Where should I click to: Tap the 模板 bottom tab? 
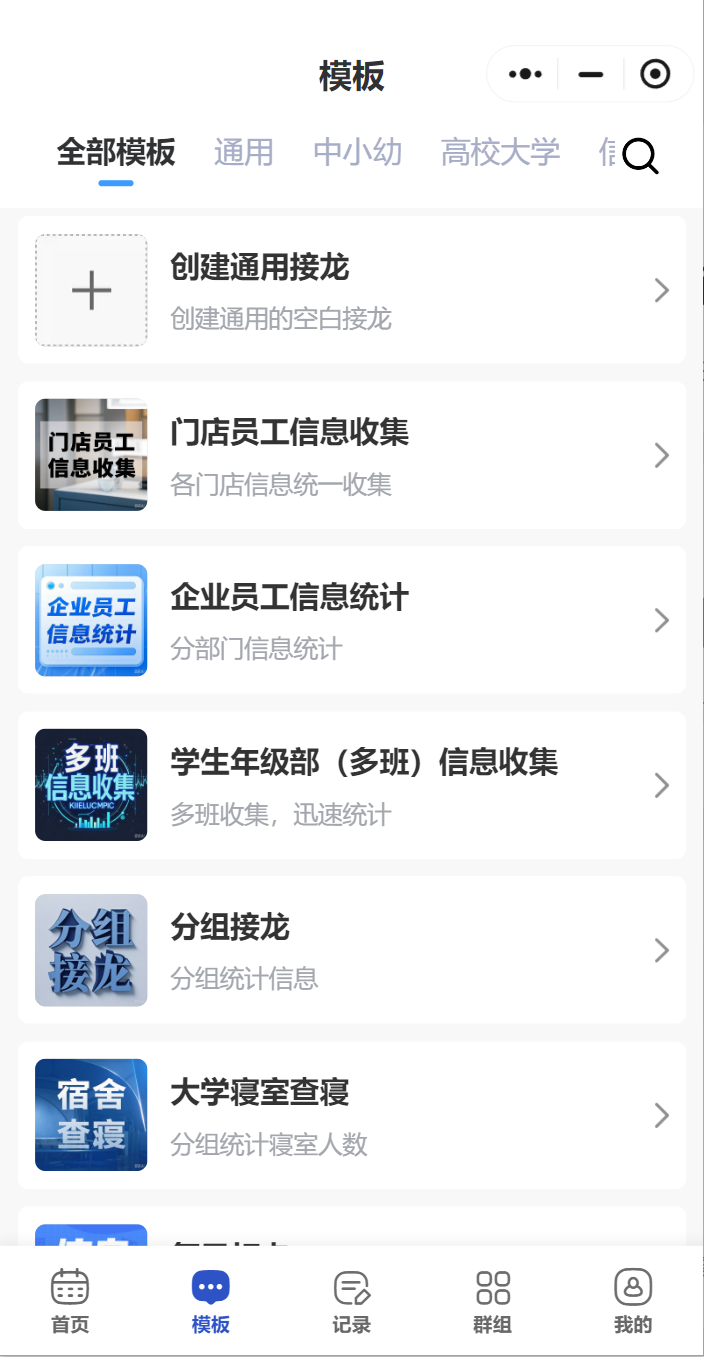(x=211, y=1301)
